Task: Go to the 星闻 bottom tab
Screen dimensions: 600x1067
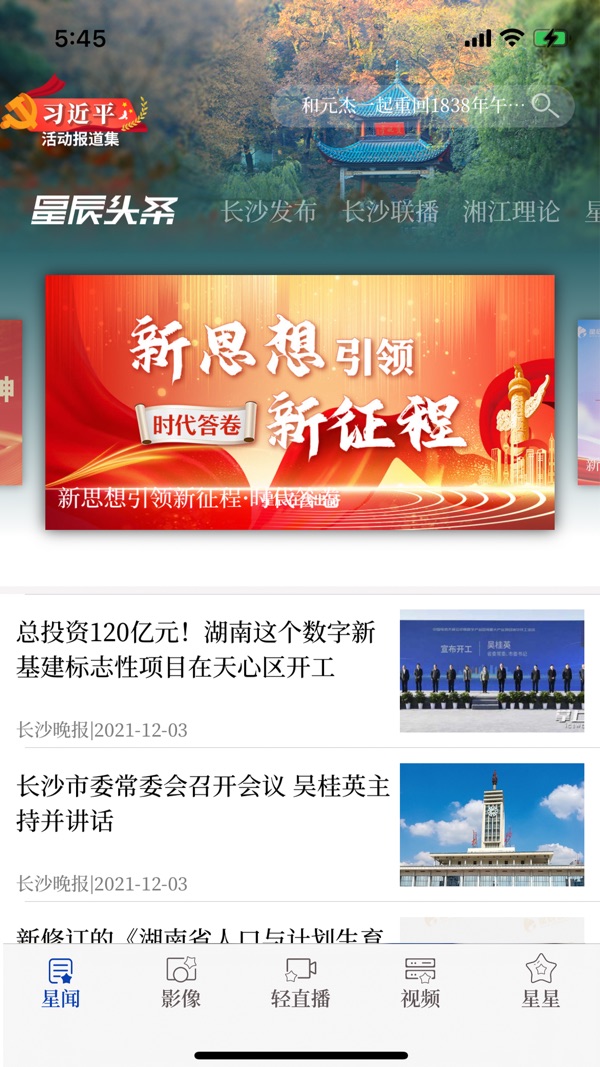Action: click(61, 982)
